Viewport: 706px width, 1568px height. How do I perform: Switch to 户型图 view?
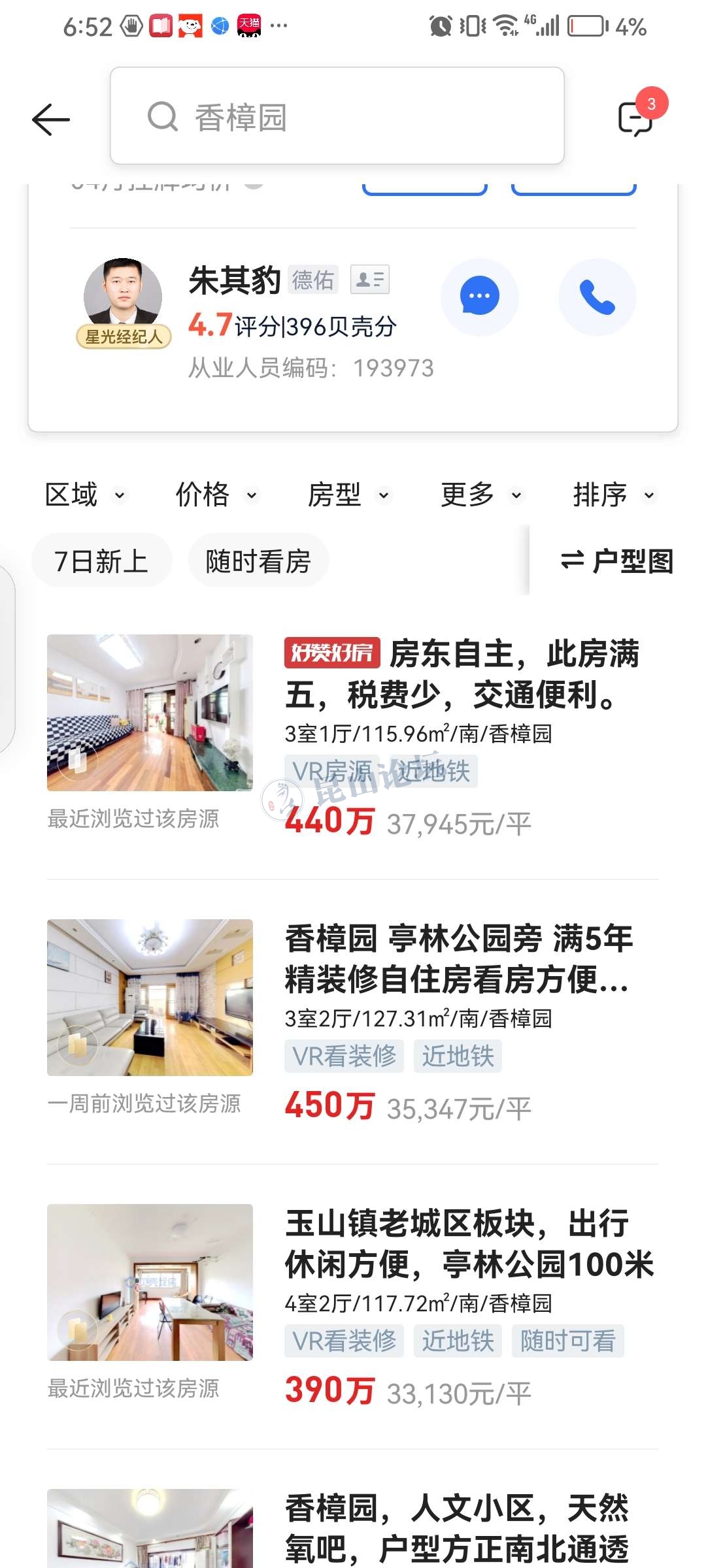pos(616,561)
